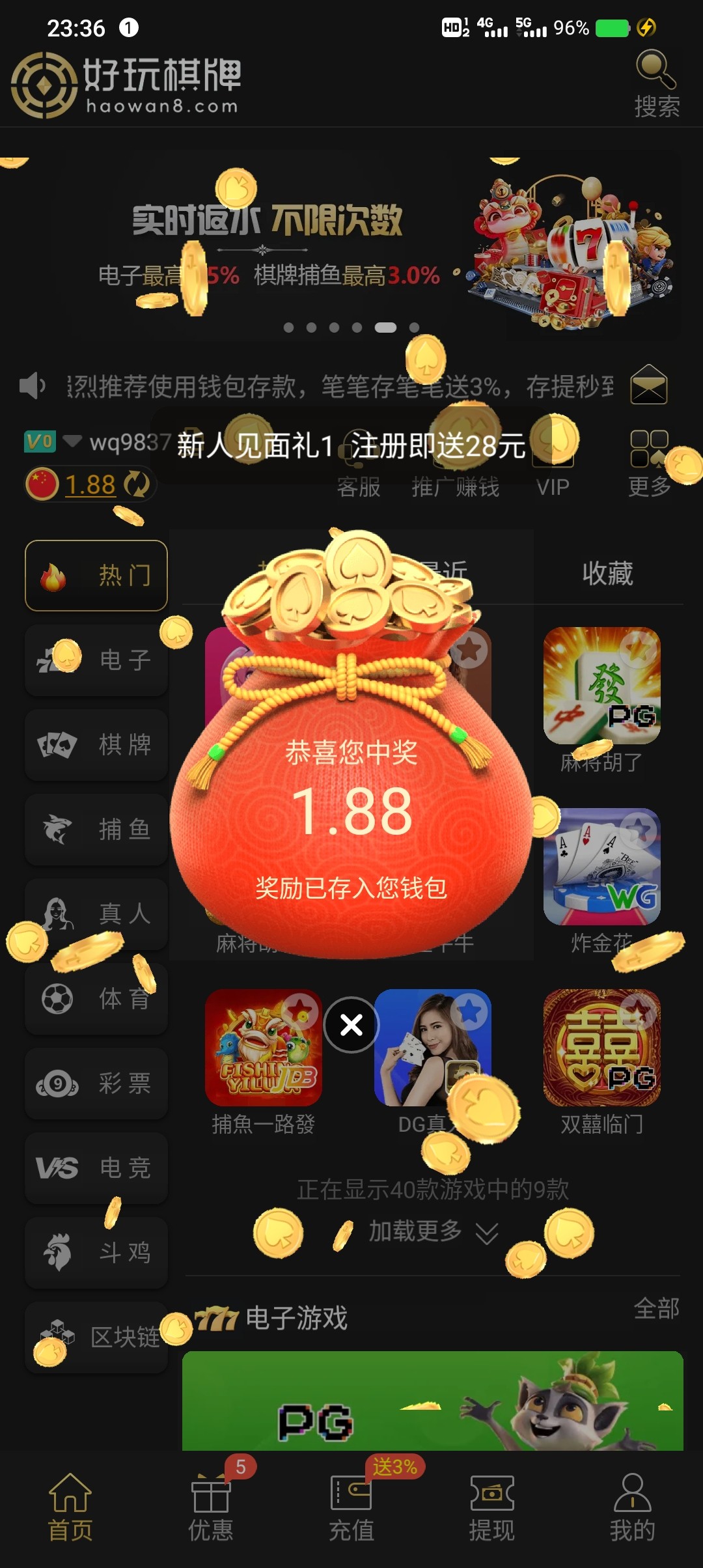703x1568 pixels.
Task: Open the 更多 menu
Action: tap(649, 463)
